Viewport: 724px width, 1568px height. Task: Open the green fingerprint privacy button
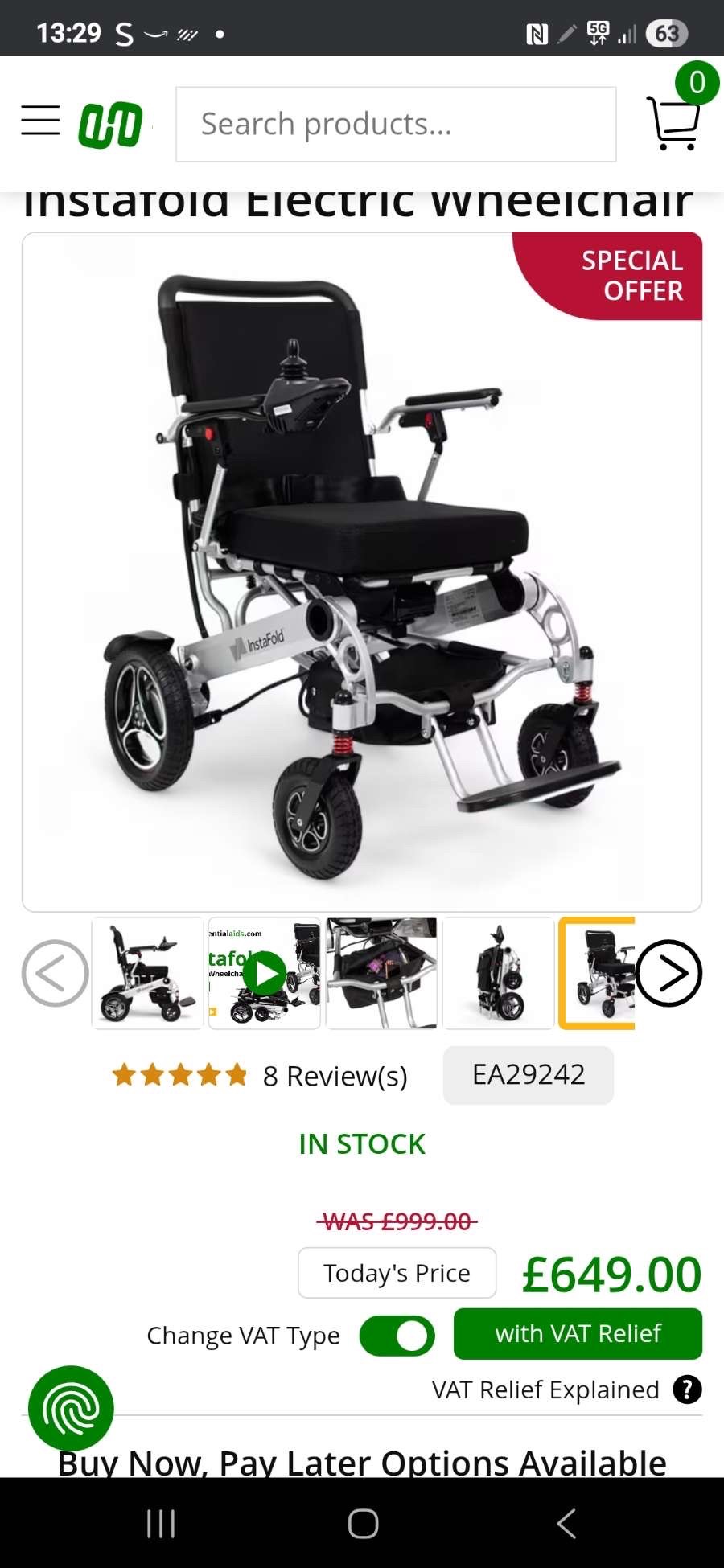[x=71, y=1408]
